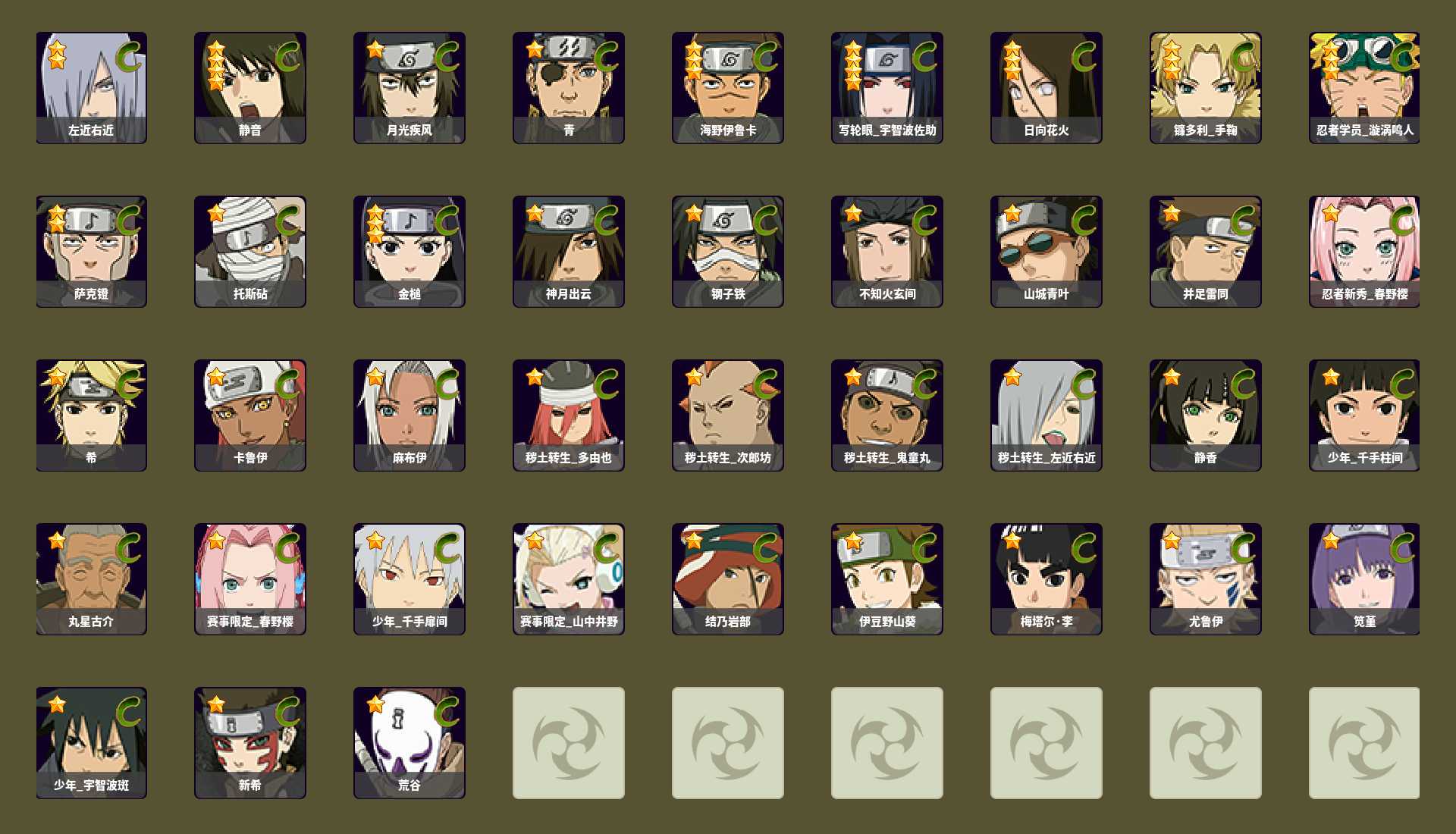Select the ninja card 左近右近

(91, 88)
